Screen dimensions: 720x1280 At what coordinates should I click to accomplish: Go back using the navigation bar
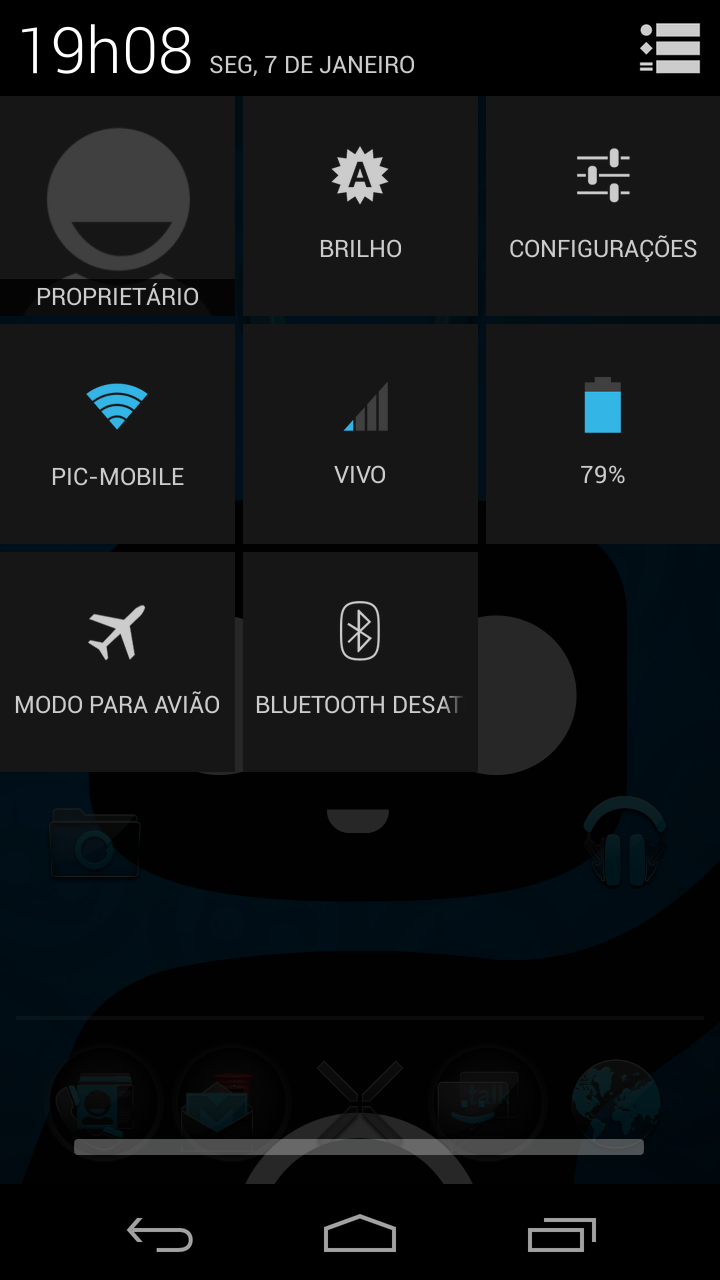point(160,1234)
